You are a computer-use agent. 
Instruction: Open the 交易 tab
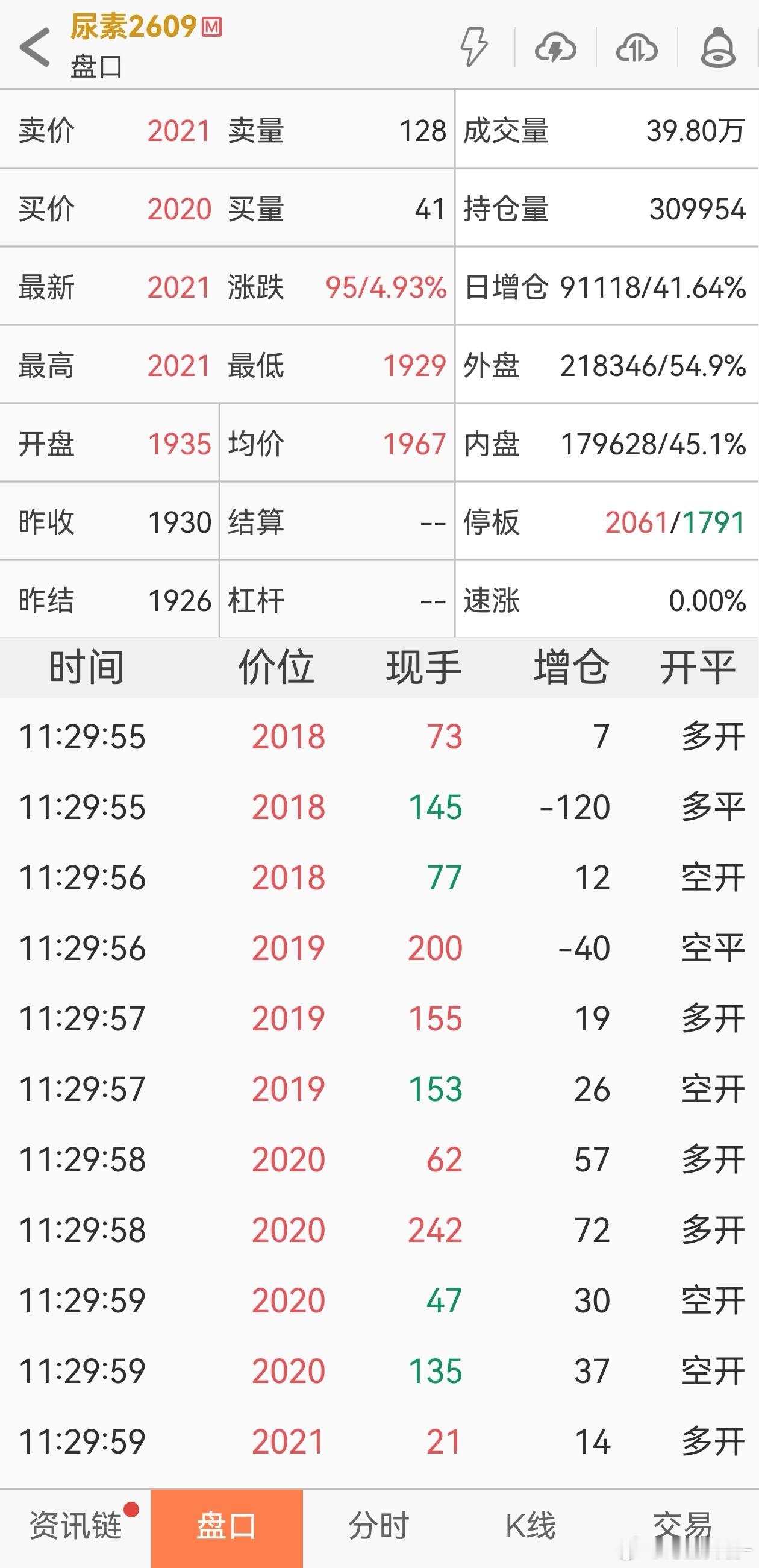click(x=682, y=1522)
